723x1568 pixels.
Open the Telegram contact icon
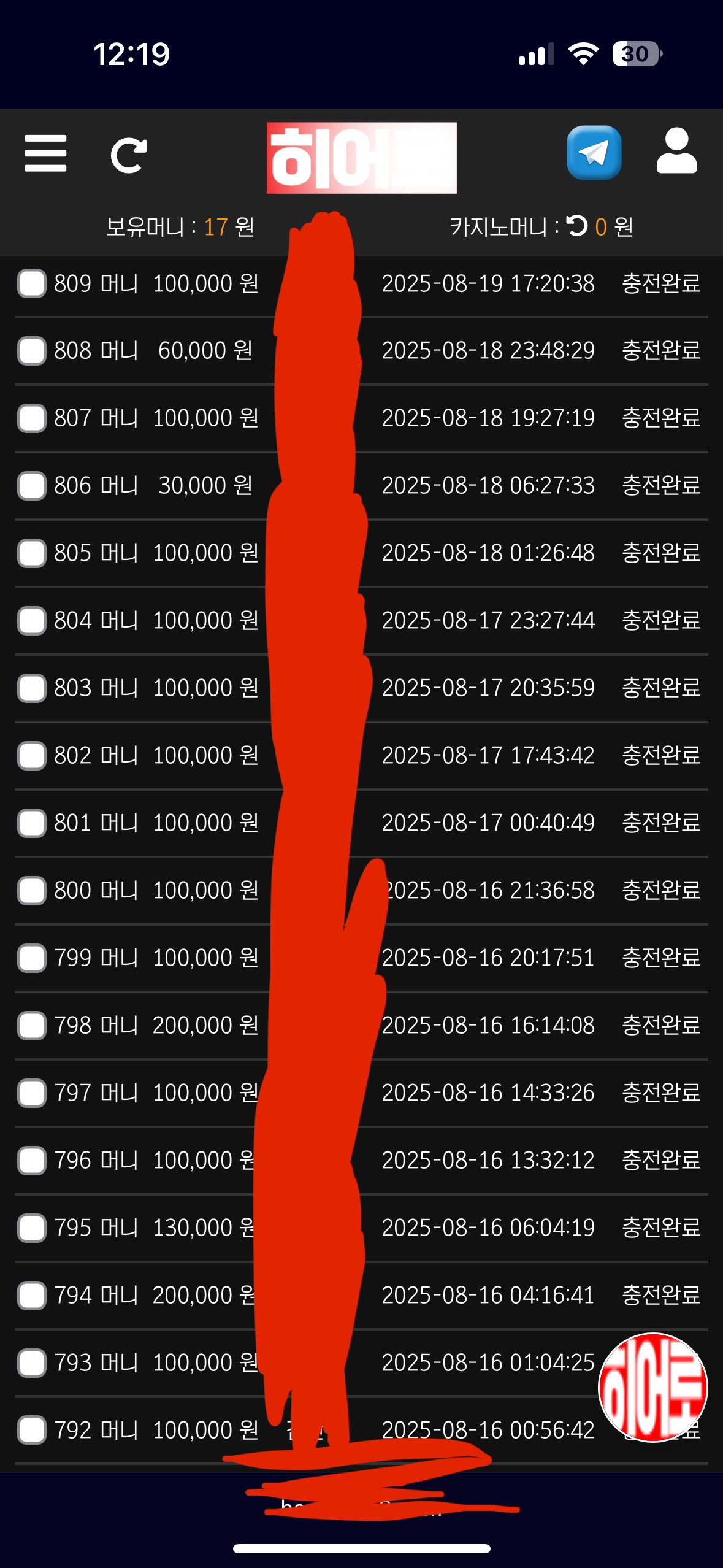point(594,153)
